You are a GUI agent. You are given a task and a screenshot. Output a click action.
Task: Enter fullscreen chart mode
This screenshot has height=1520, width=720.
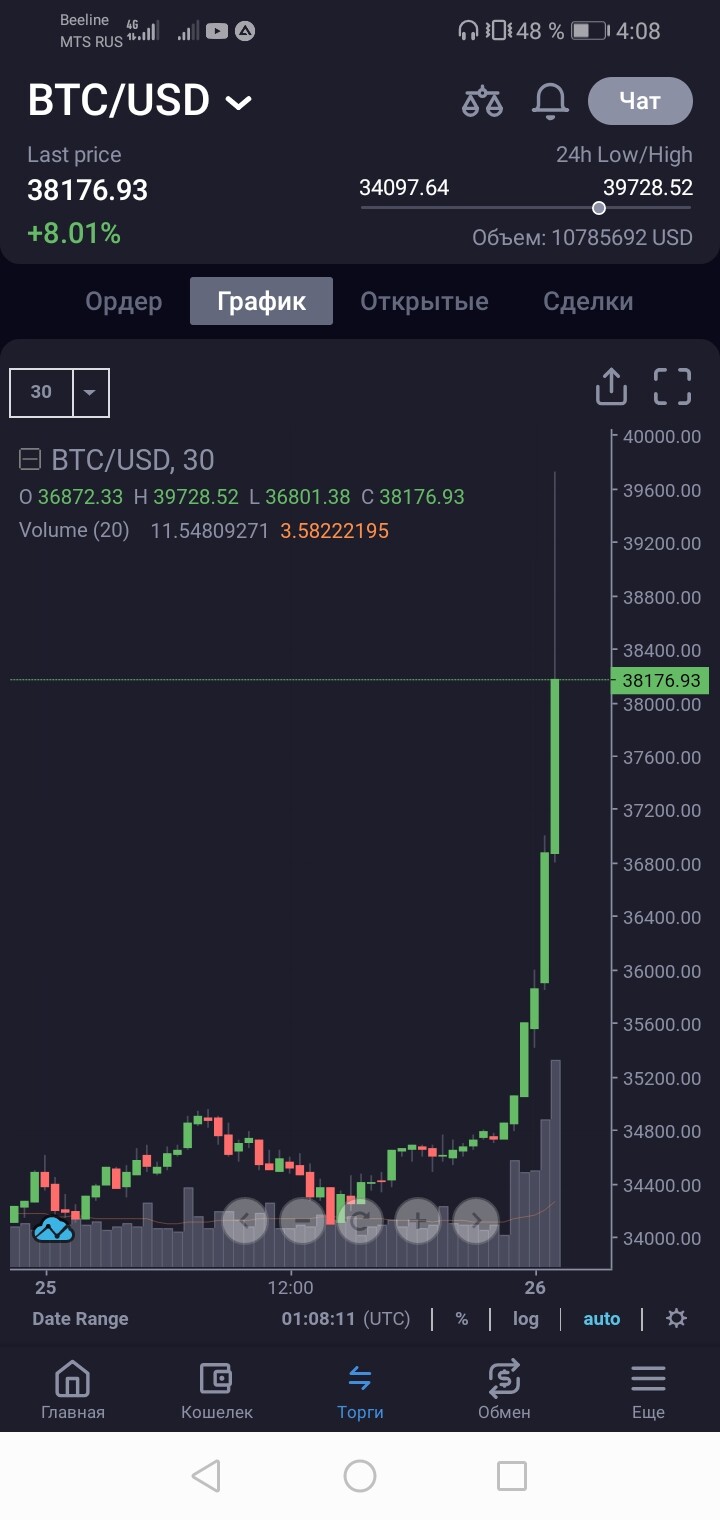point(673,386)
